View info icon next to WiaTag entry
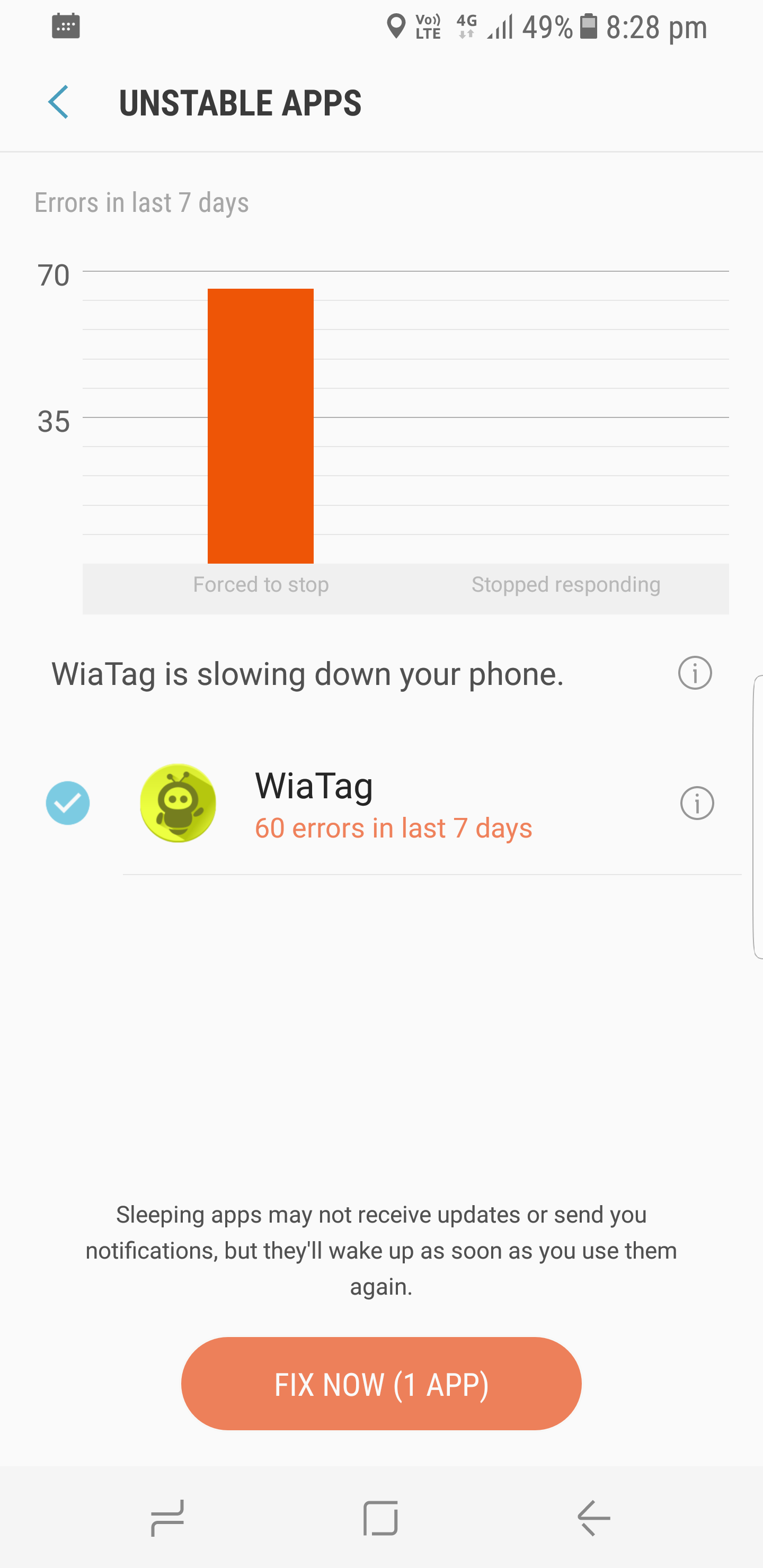This screenshot has width=763, height=1568. (x=697, y=804)
